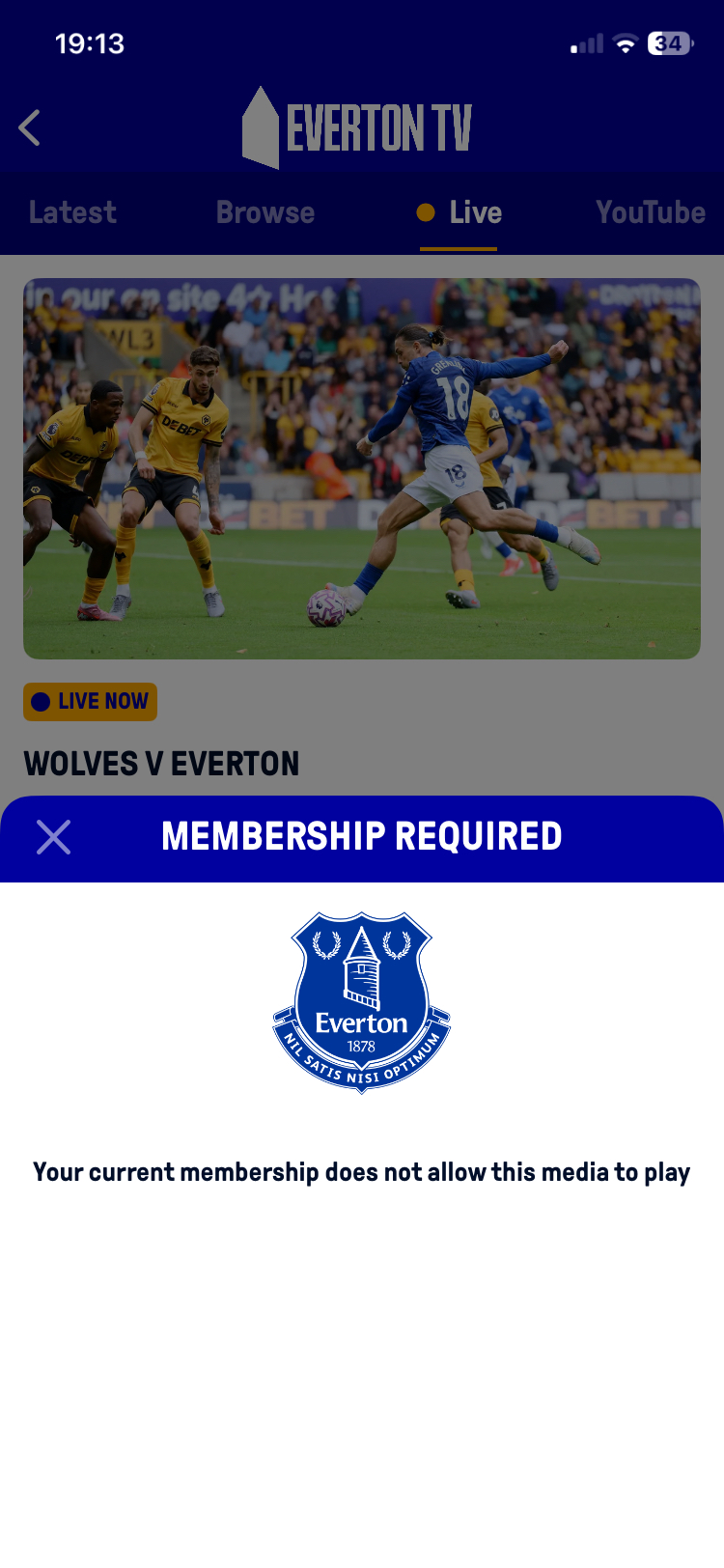Switch to the Latest tab

(x=72, y=212)
